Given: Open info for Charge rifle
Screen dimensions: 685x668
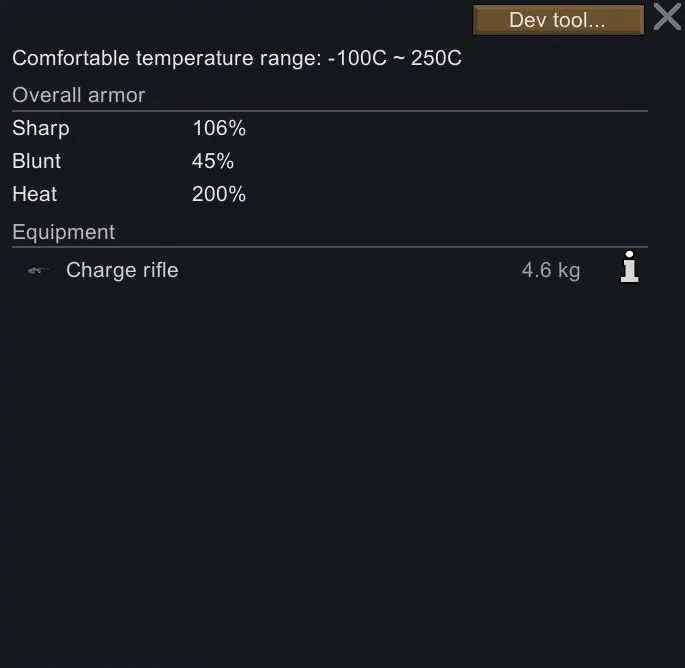Looking at the screenshot, I should click(629, 269).
